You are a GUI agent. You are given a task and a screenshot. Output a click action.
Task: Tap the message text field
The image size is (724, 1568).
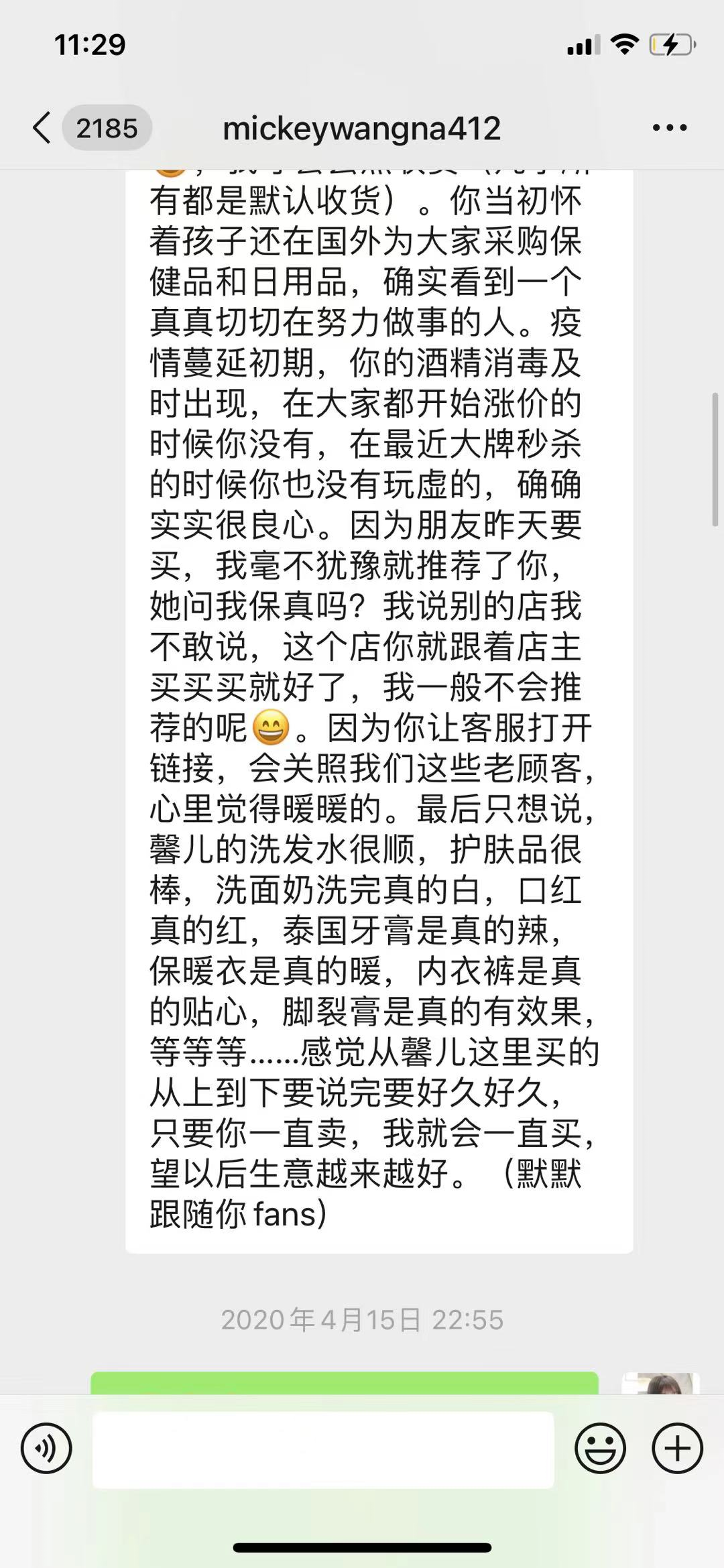click(323, 1450)
